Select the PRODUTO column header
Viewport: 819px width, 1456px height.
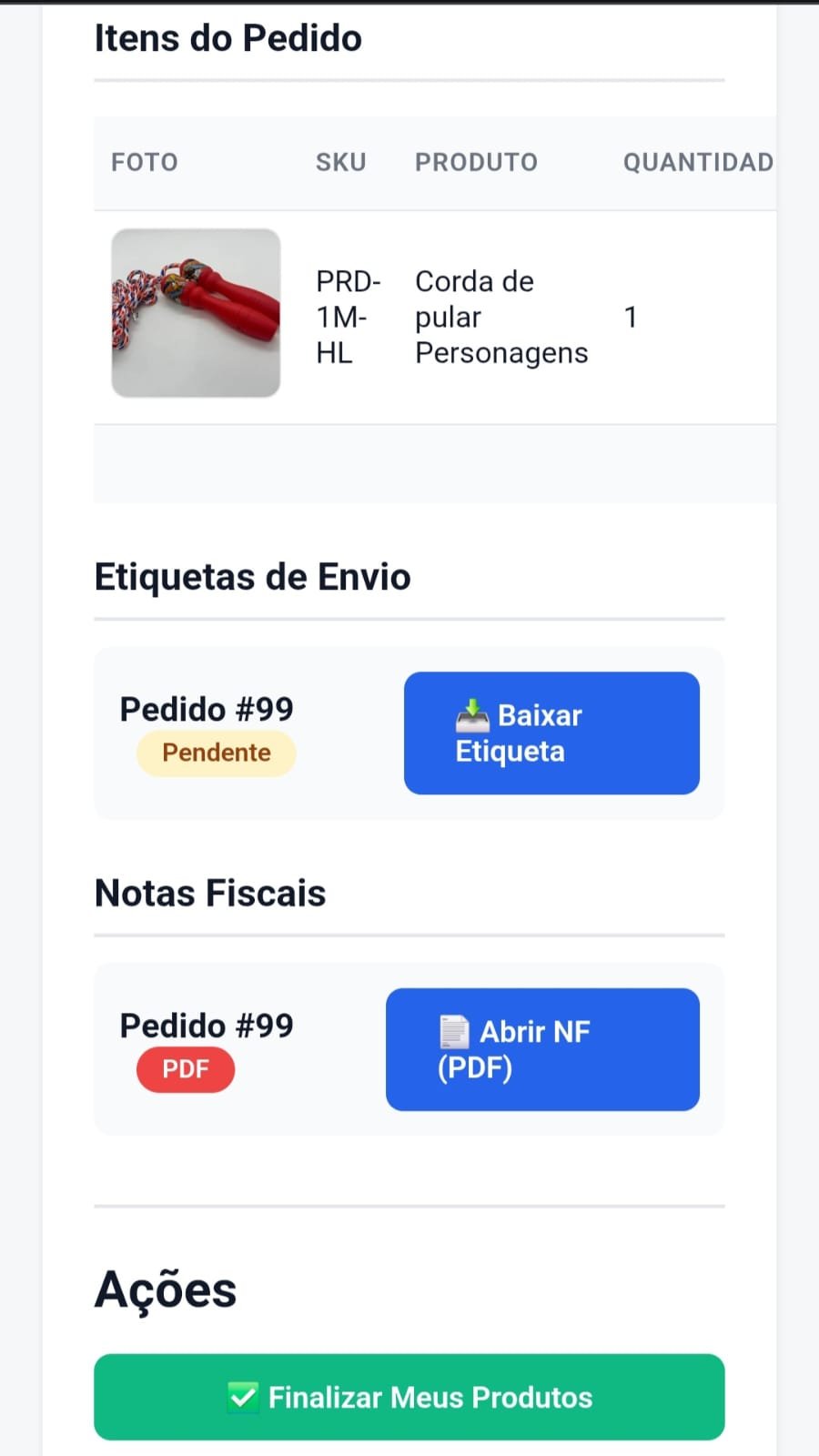tap(476, 162)
